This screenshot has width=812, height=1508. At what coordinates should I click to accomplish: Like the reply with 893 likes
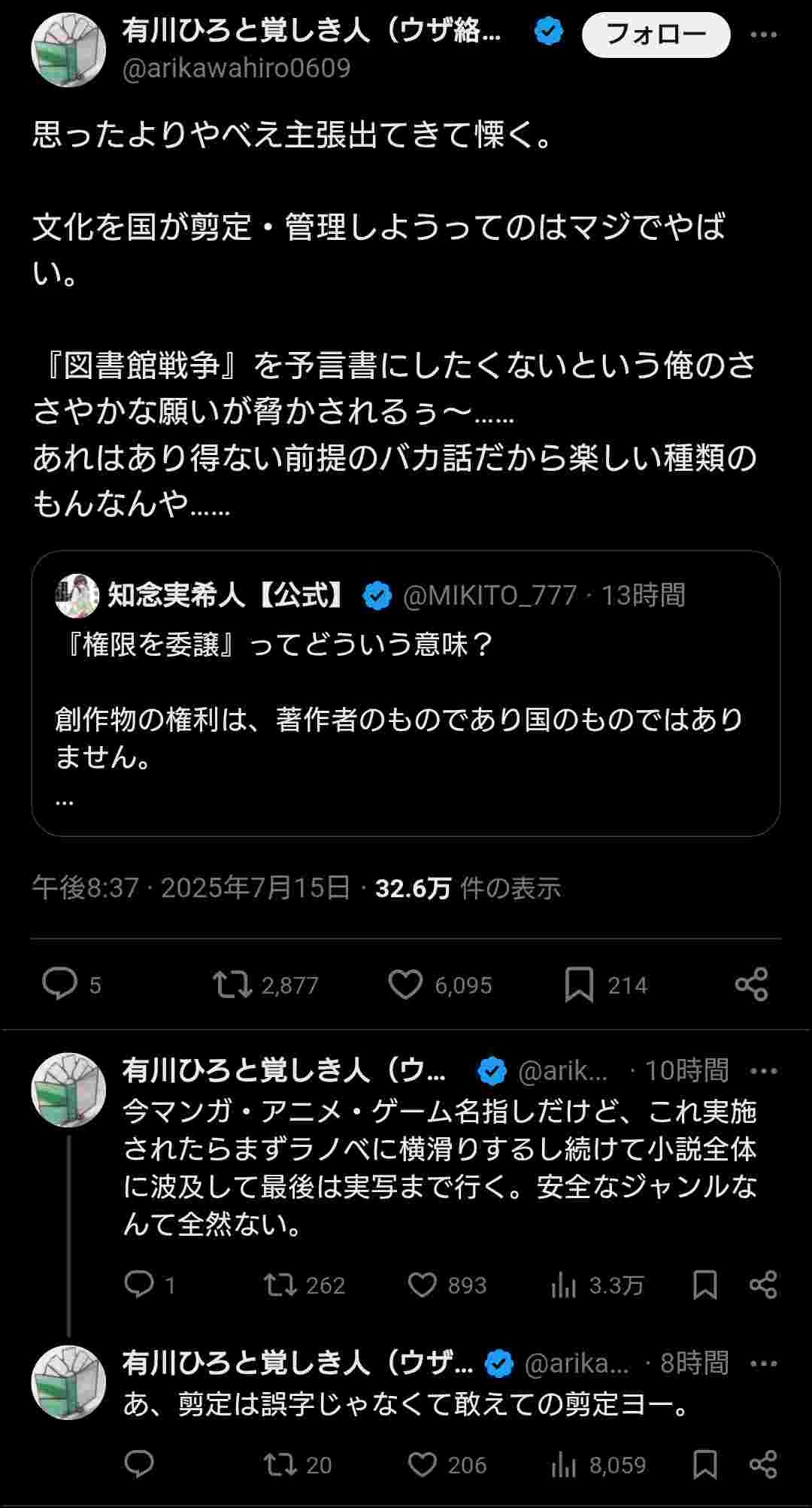pos(422,1285)
